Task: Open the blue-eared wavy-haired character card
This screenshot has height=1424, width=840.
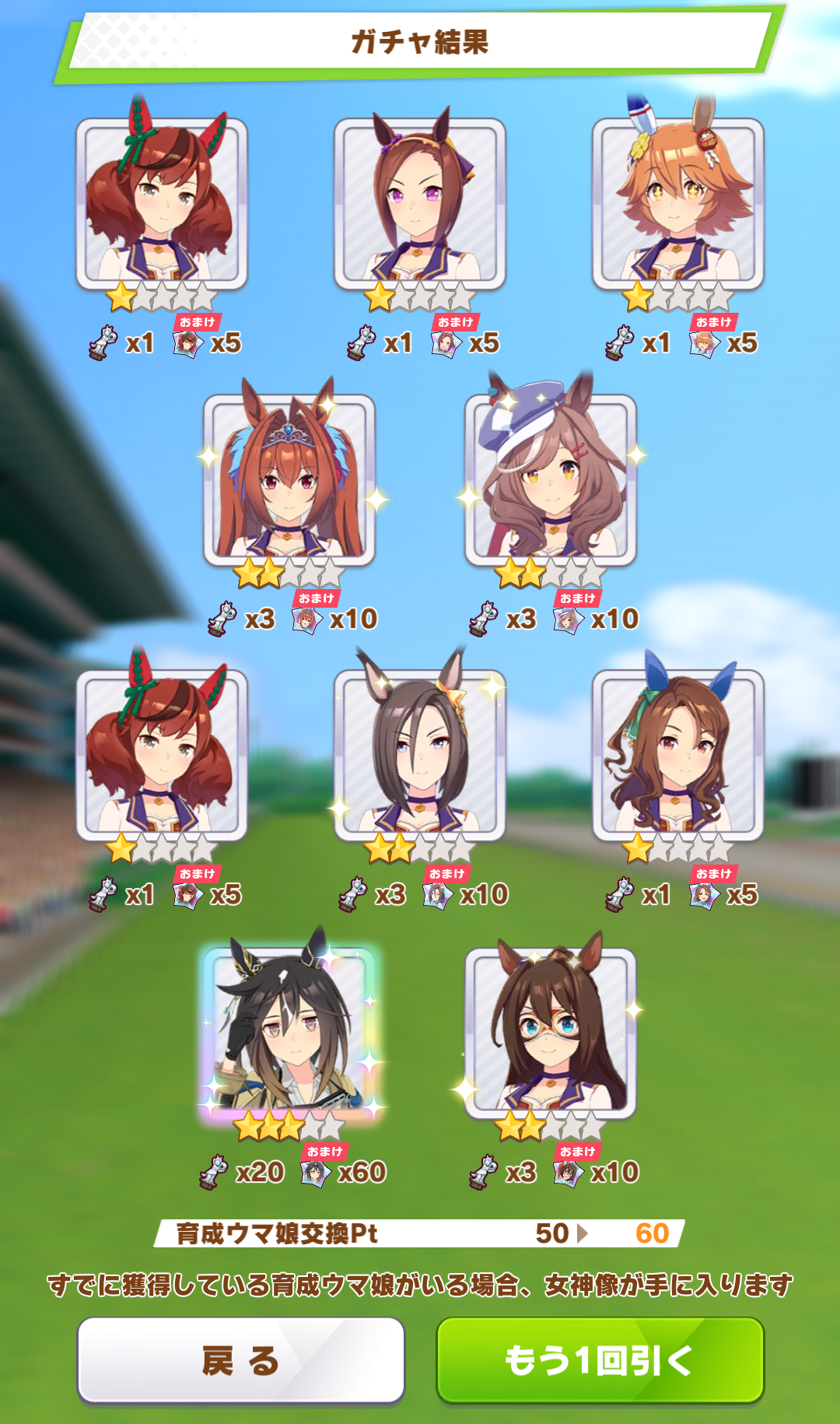Action: pyautogui.click(x=677, y=756)
